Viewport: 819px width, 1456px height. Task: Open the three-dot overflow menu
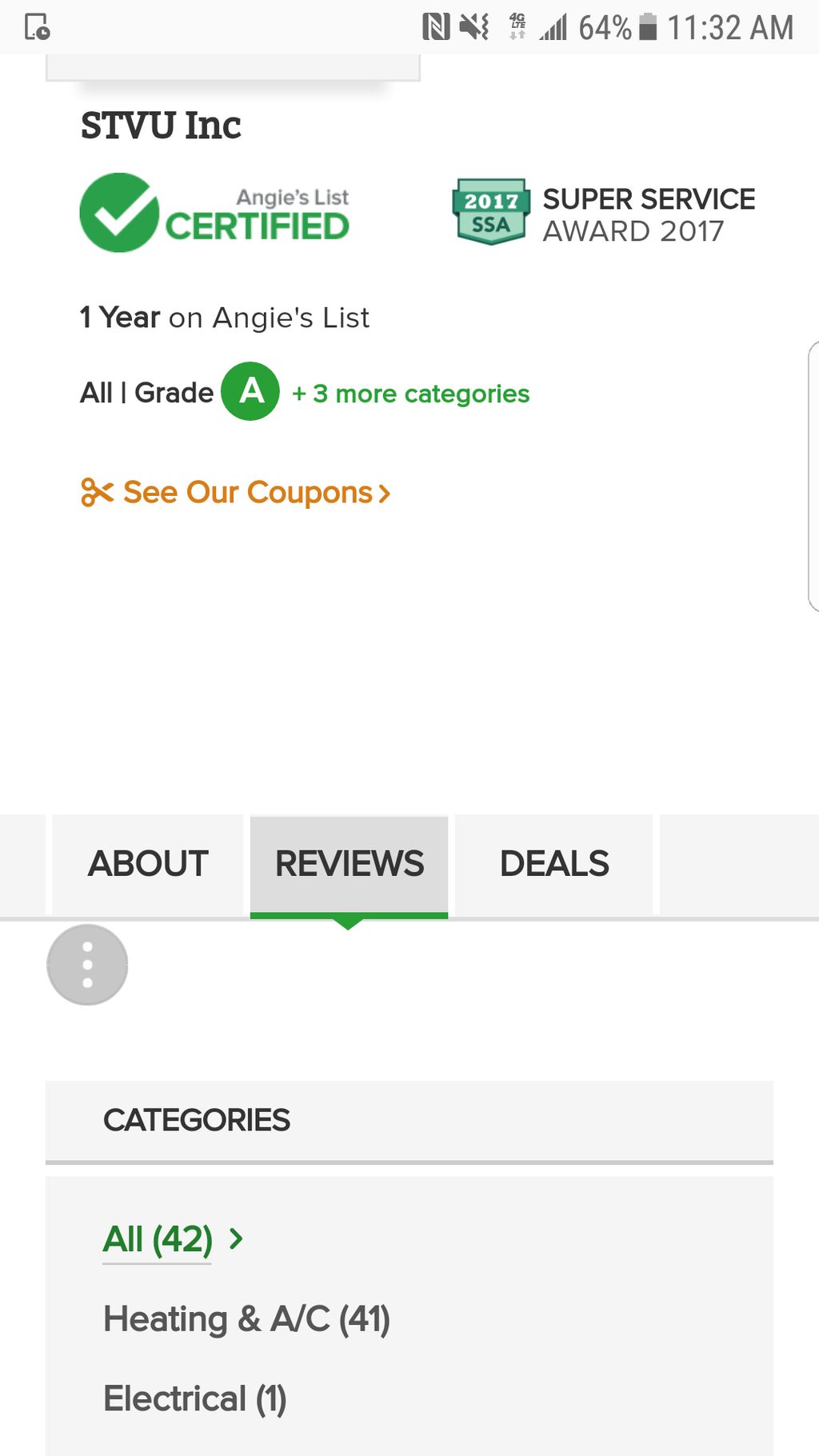[x=87, y=965]
